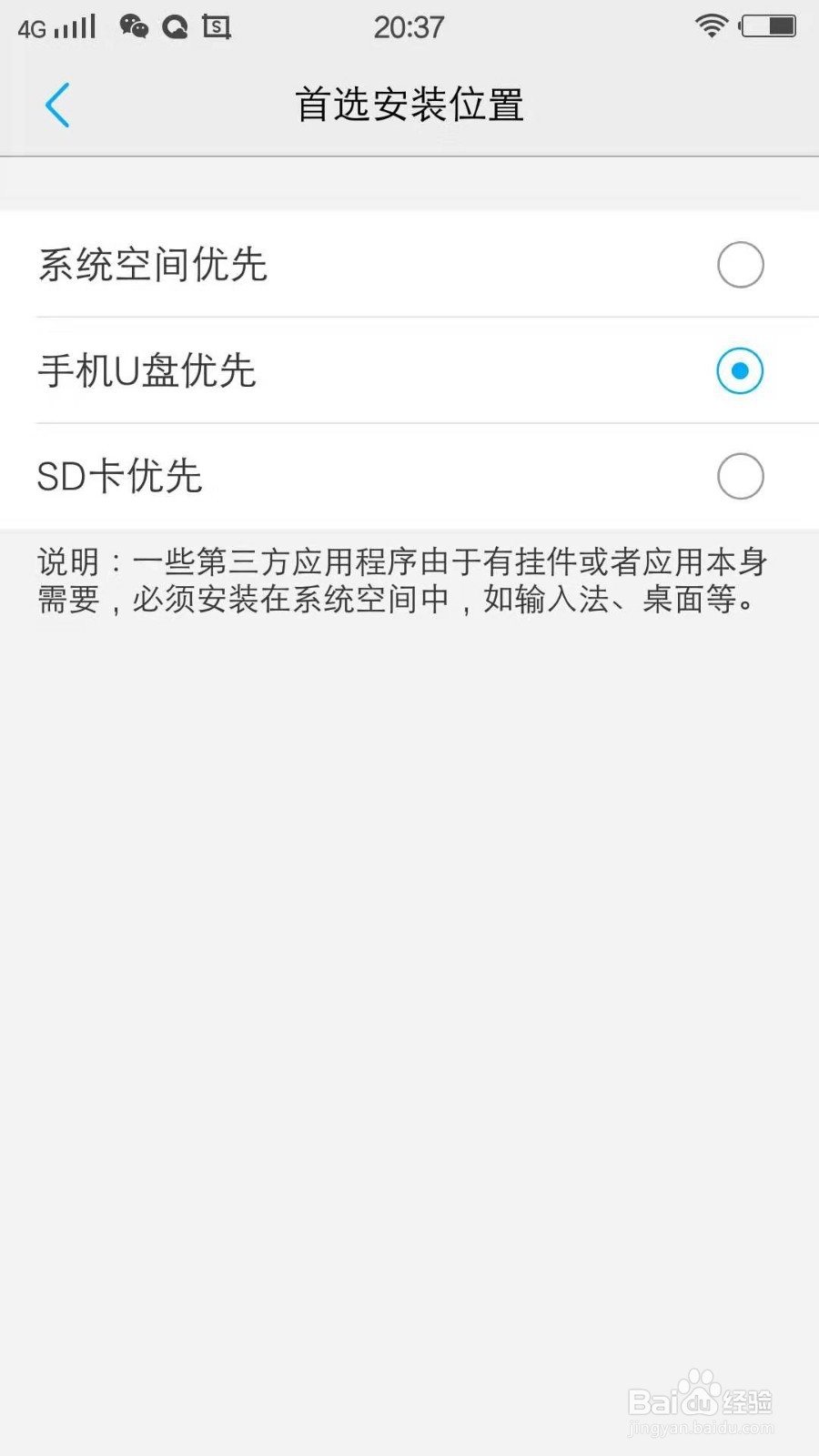Click the WeChat notification icon

135,27
